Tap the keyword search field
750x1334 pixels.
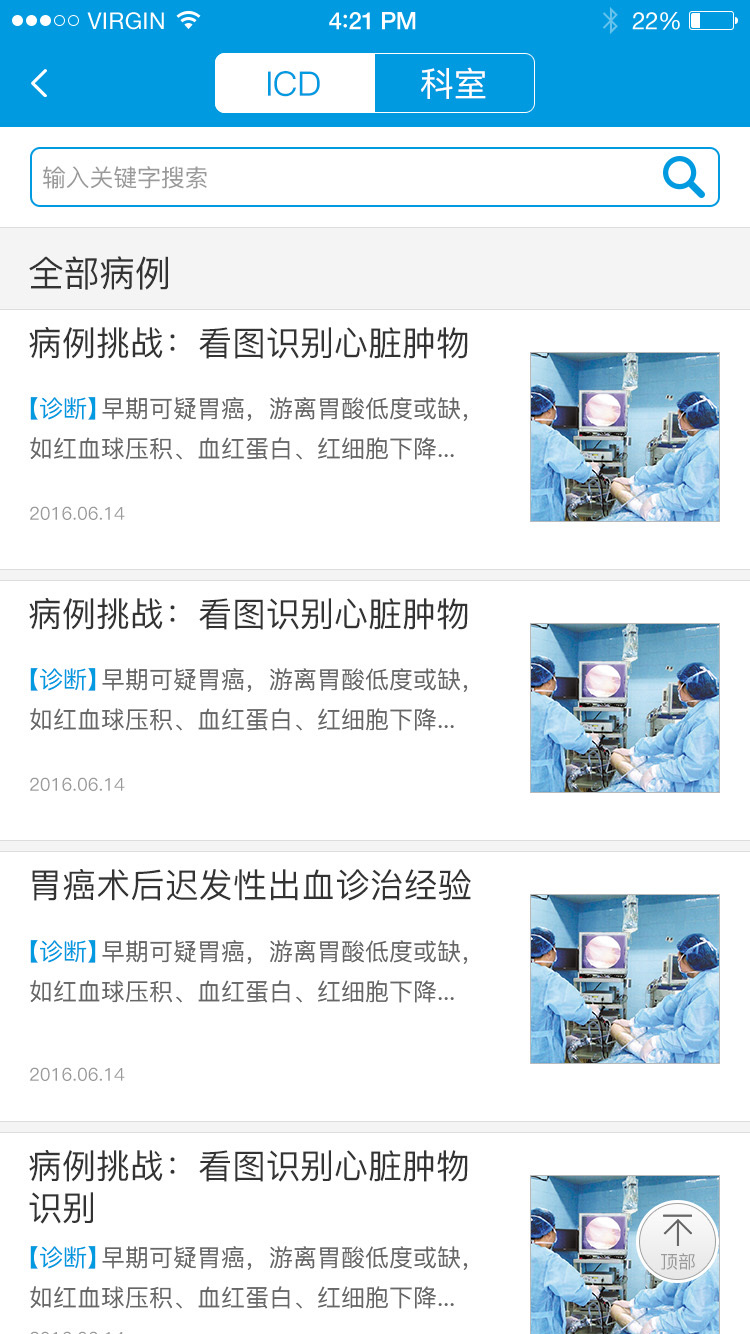[340, 178]
